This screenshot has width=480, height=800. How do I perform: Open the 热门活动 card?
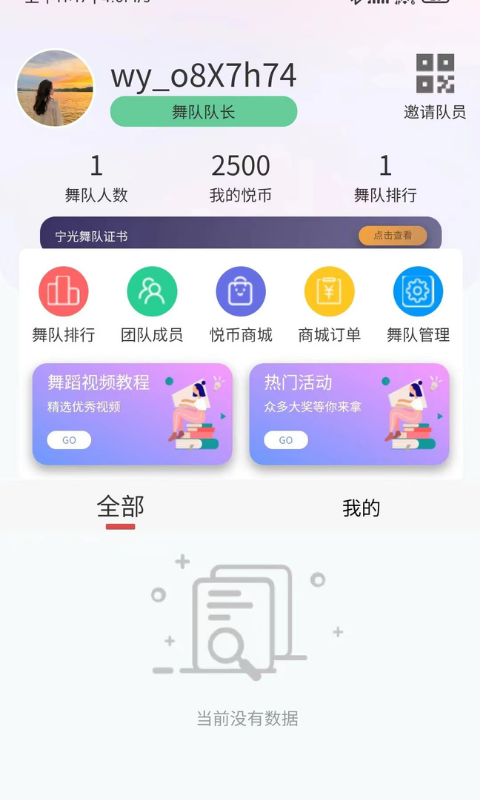(x=349, y=414)
